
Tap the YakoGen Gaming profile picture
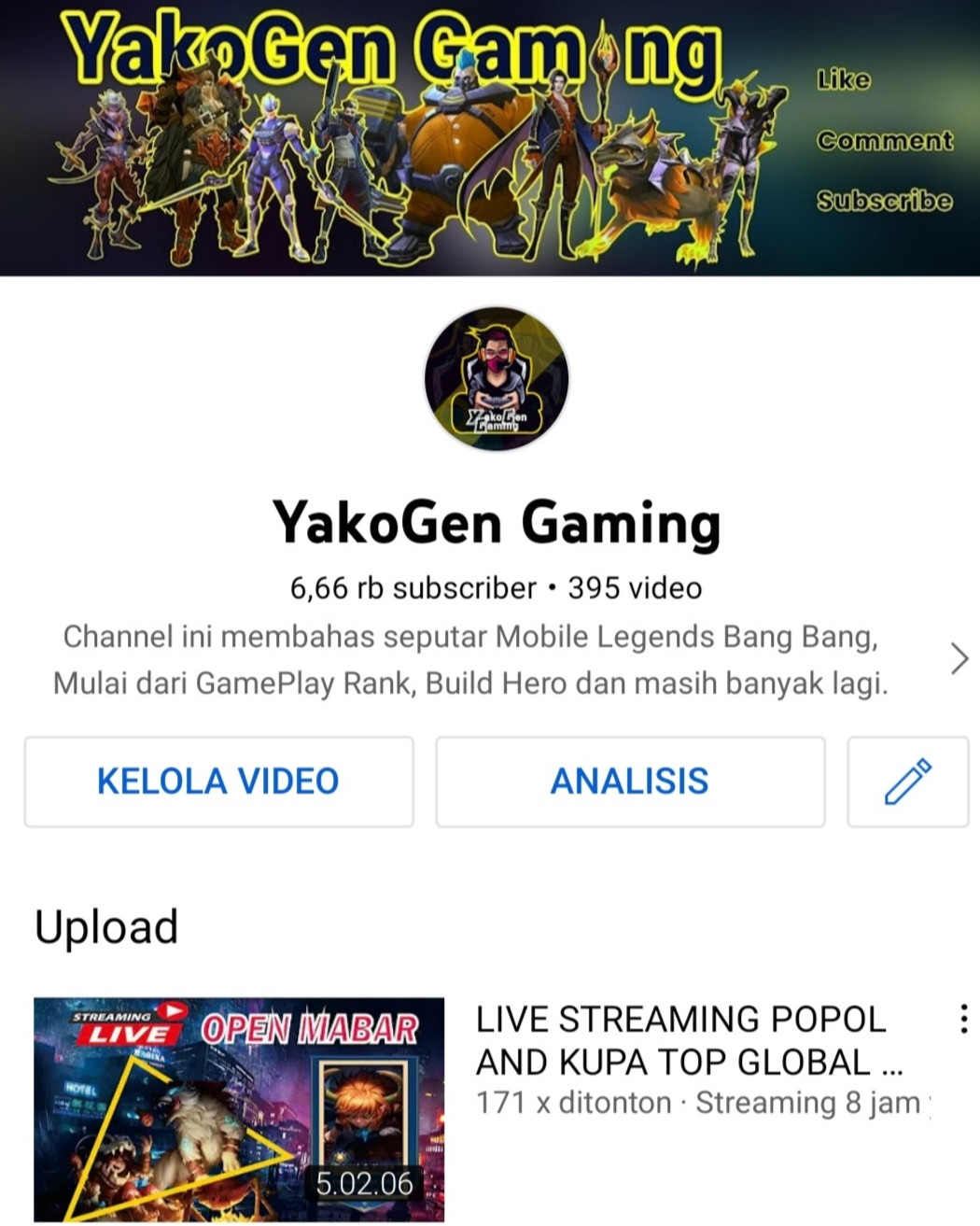click(x=497, y=379)
